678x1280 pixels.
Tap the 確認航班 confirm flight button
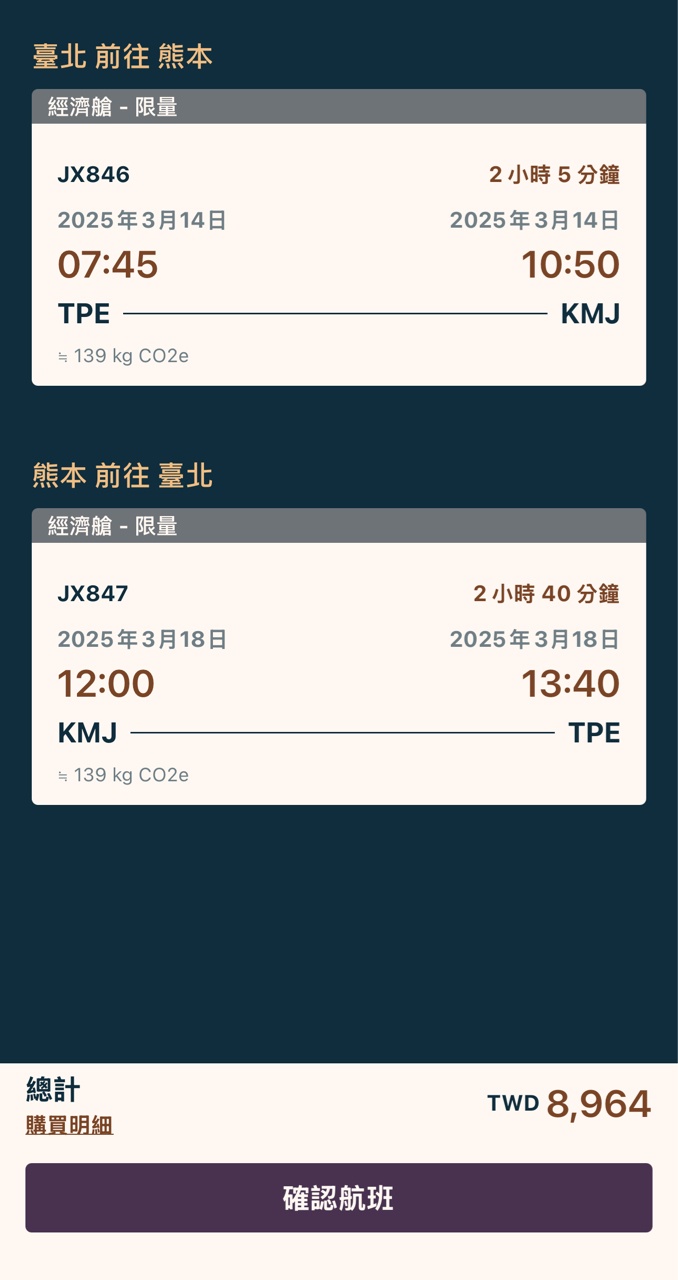click(338, 1198)
